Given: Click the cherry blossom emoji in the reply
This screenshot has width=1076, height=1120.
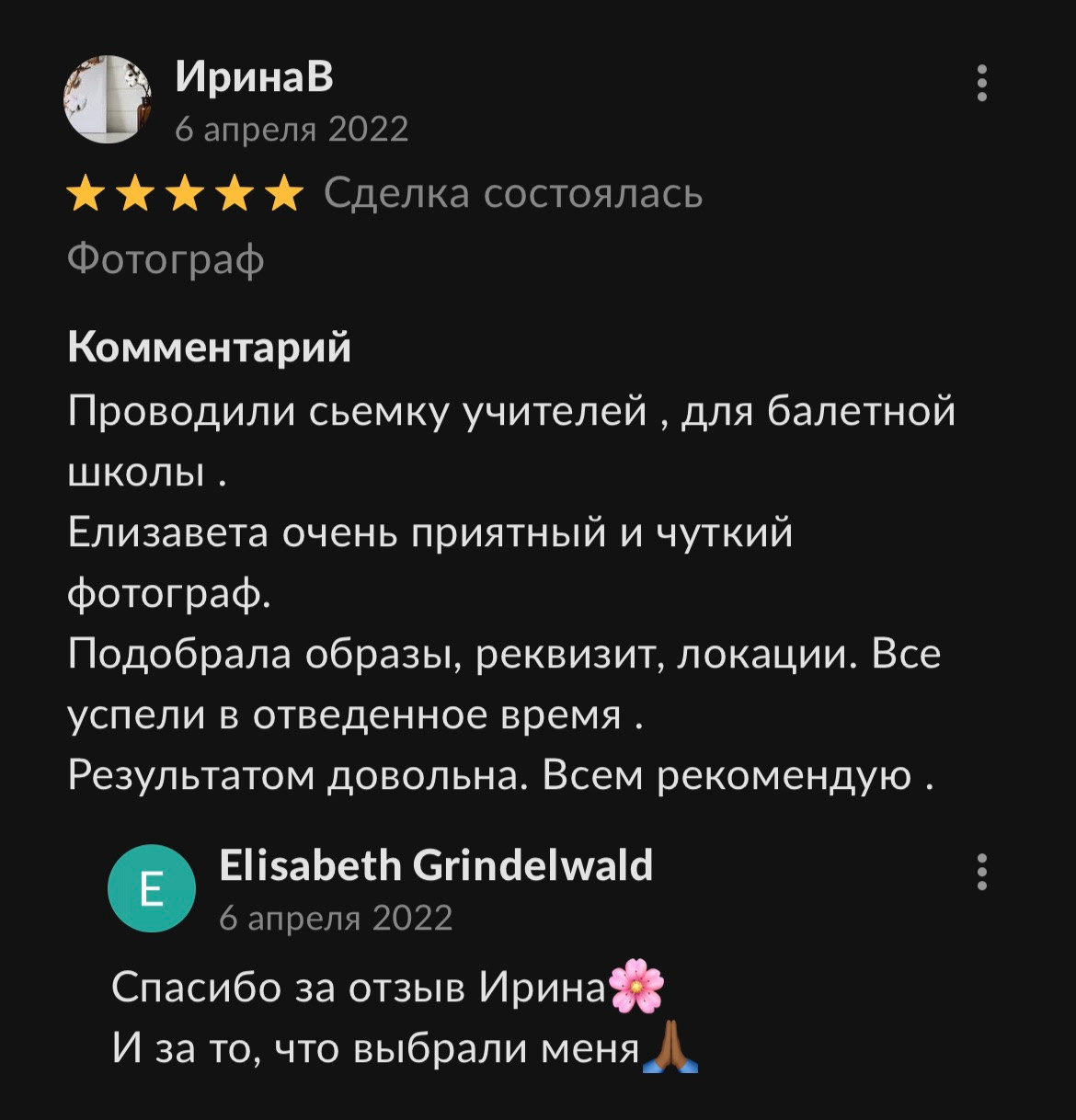Looking at the screenshot, I should [x=636, y=986].
